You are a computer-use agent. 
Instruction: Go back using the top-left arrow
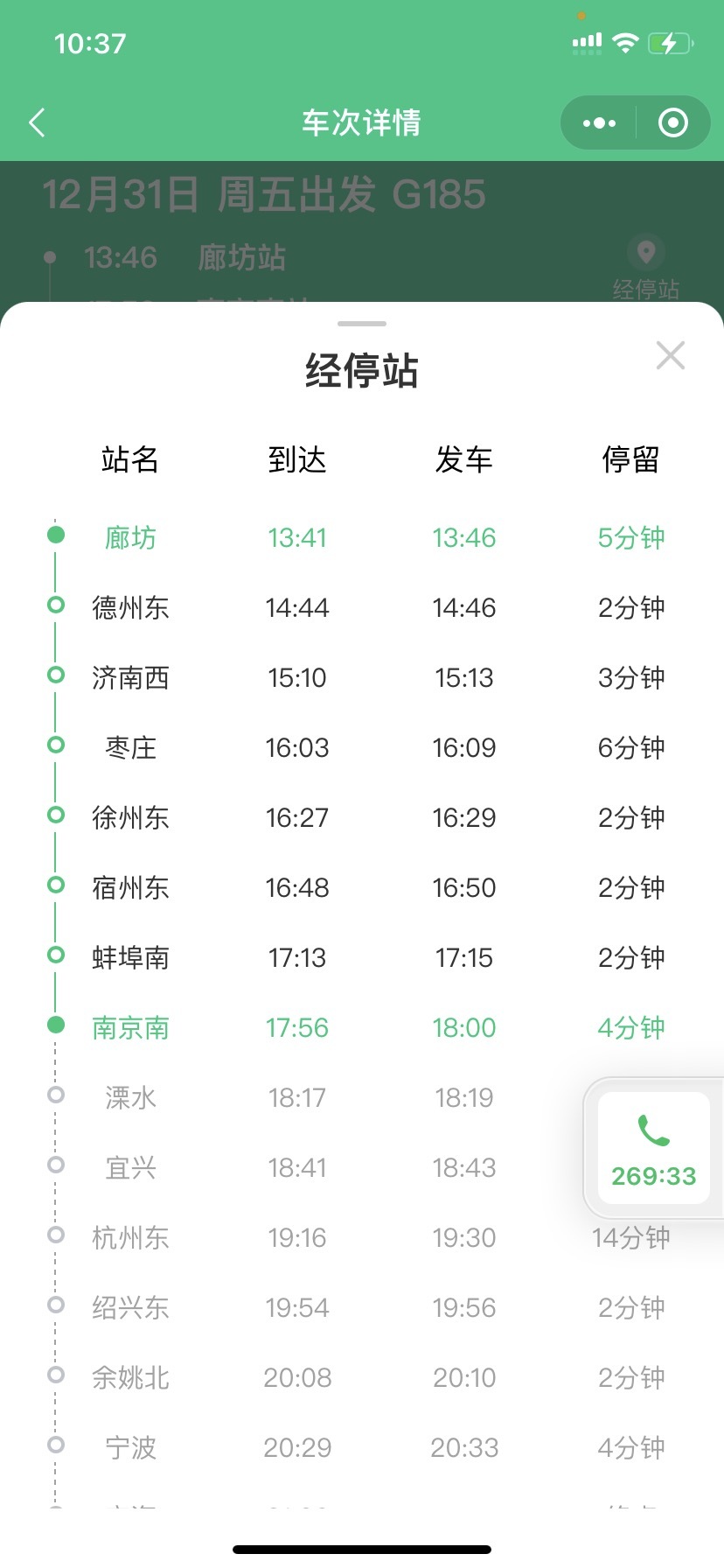tap(37, 123)
